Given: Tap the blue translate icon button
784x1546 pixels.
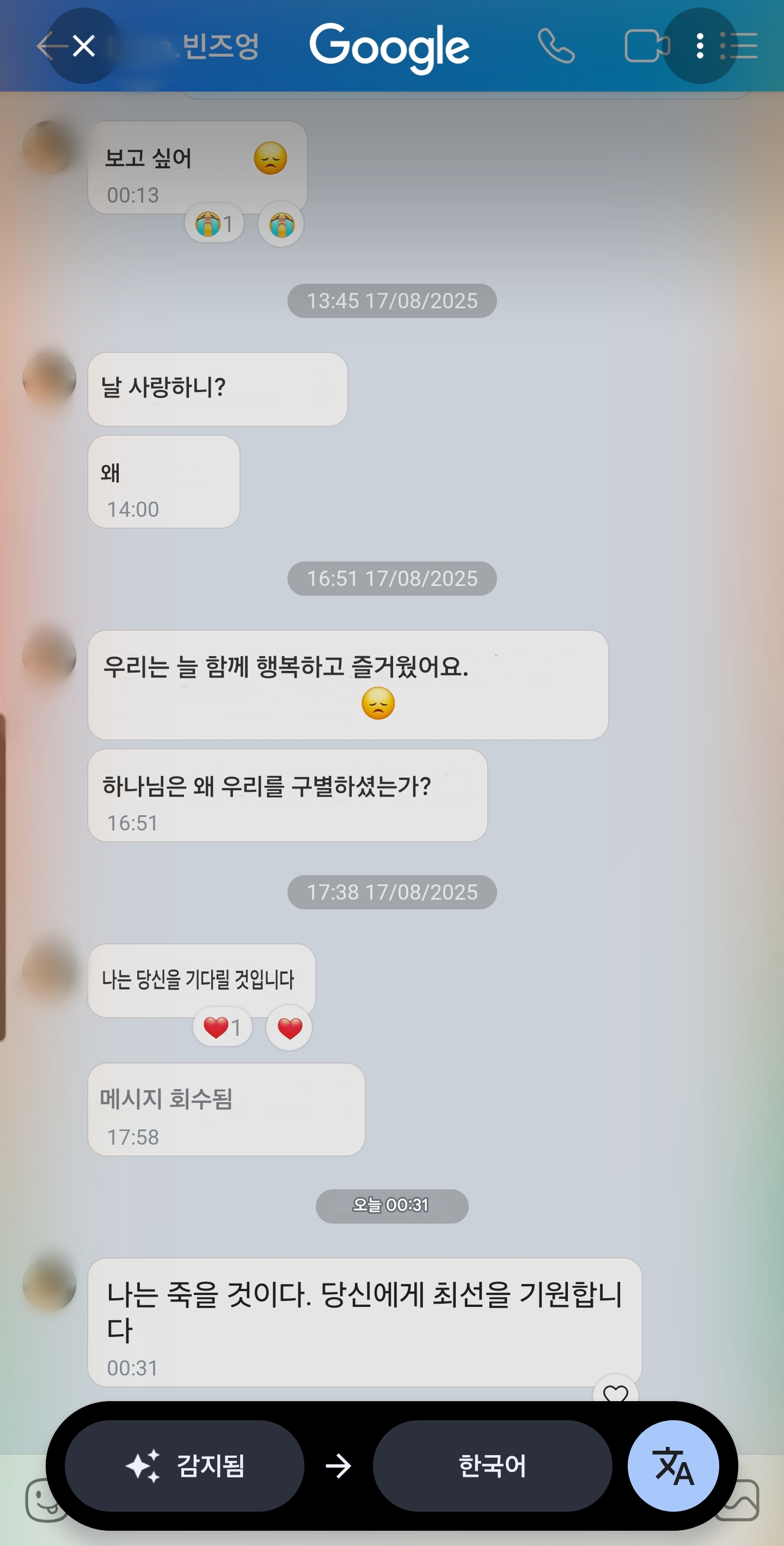Looking at the screenshot, I should coord(673,1465).
